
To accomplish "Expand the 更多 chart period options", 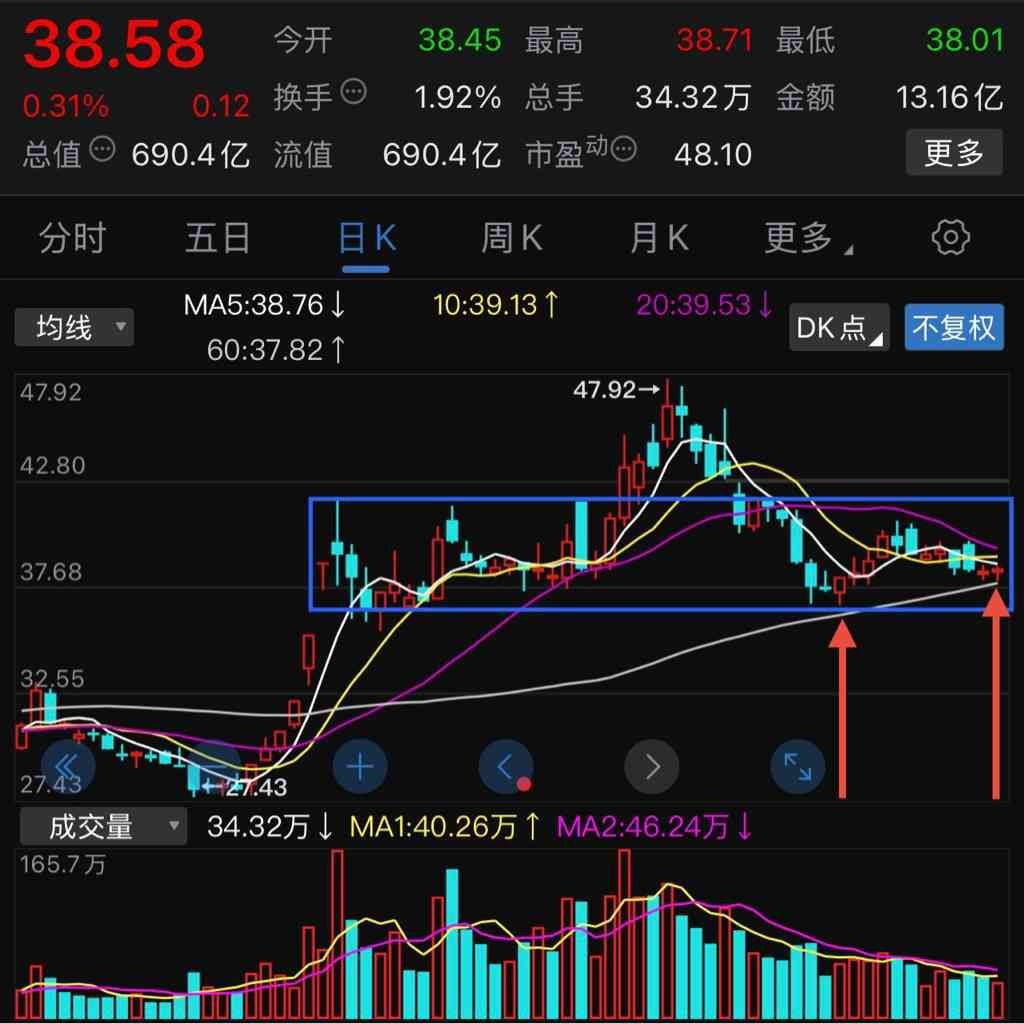I will [x=808, y=238].
